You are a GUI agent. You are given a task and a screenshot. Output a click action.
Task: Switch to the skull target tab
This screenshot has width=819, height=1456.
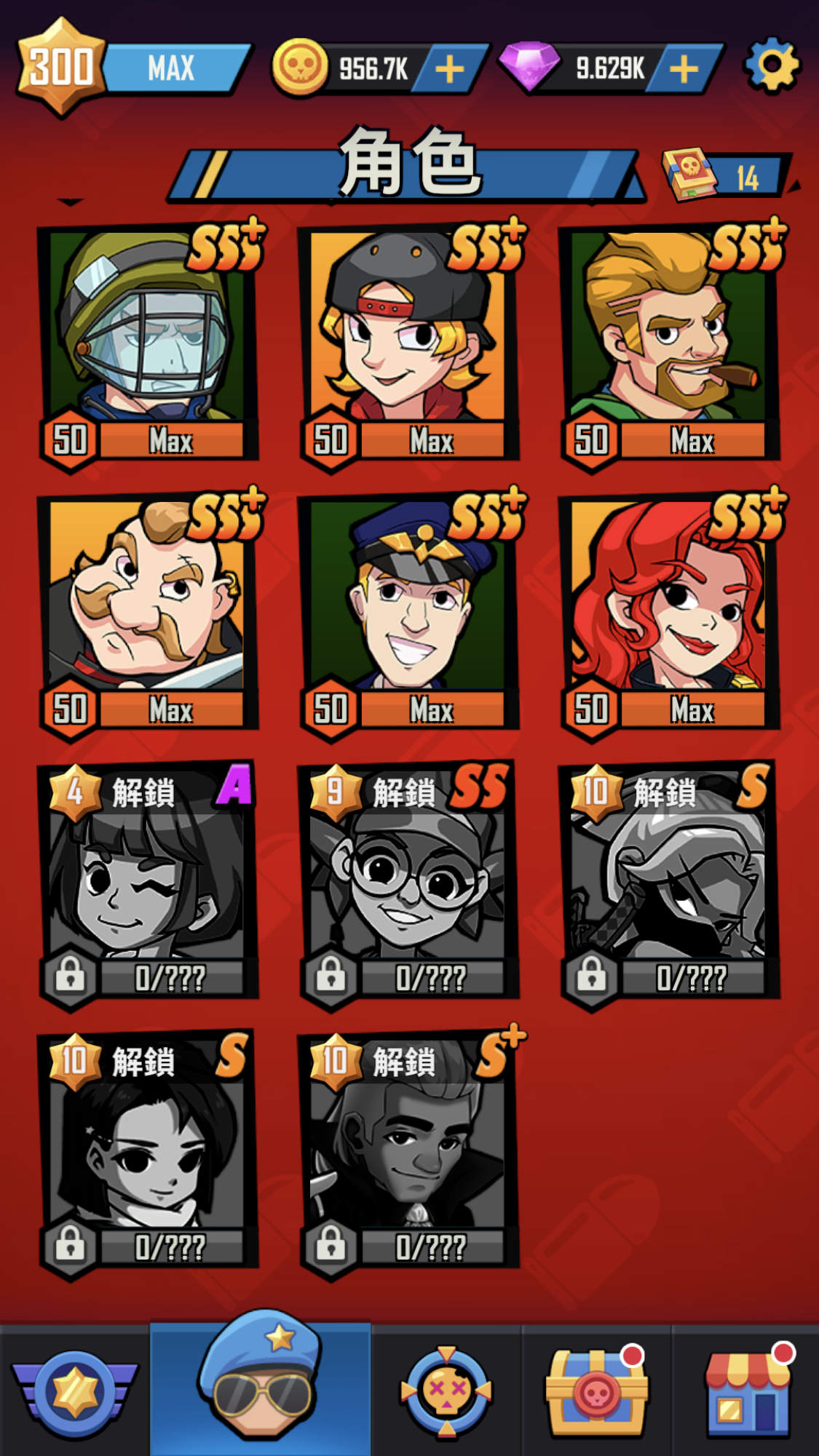click(446, 1391)
